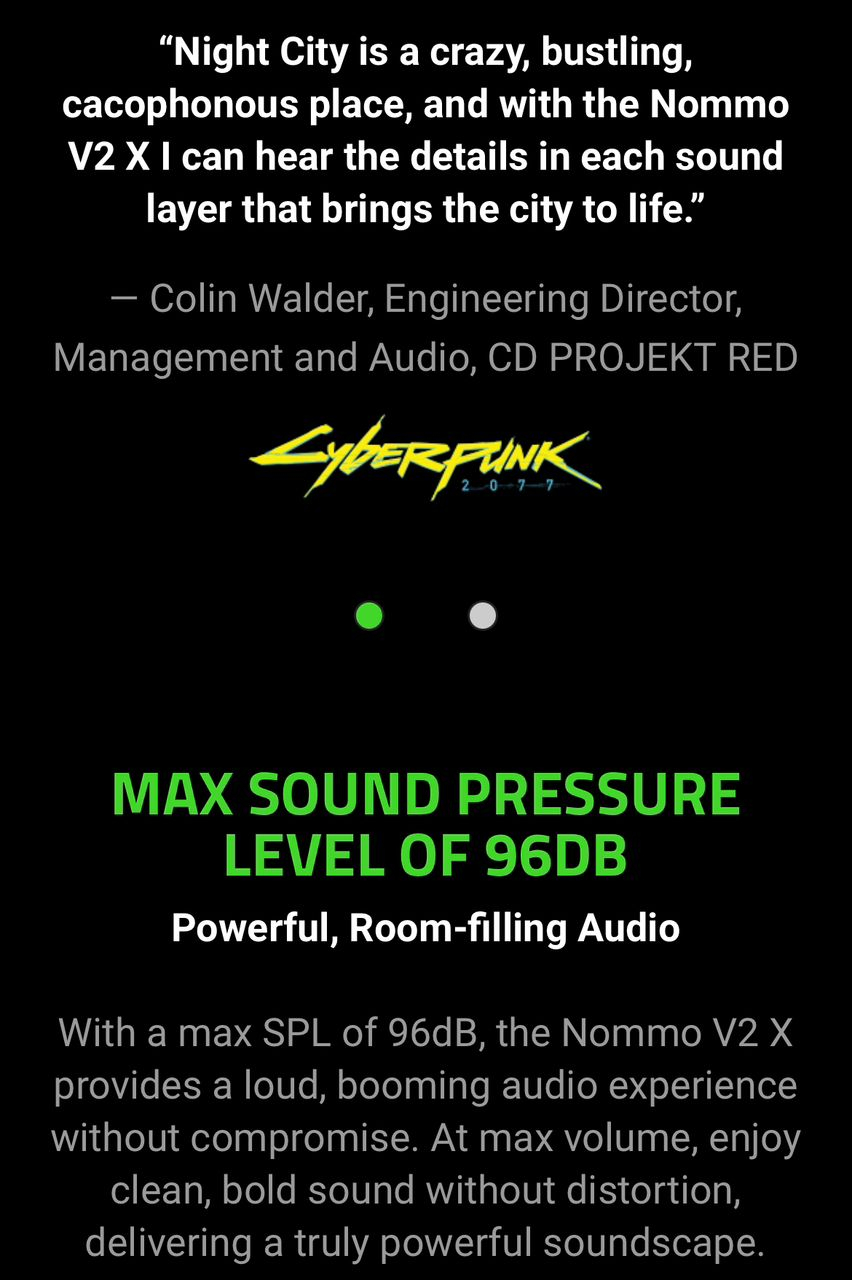
Task: Select the first green carousel dot
Action: [369, 615]
